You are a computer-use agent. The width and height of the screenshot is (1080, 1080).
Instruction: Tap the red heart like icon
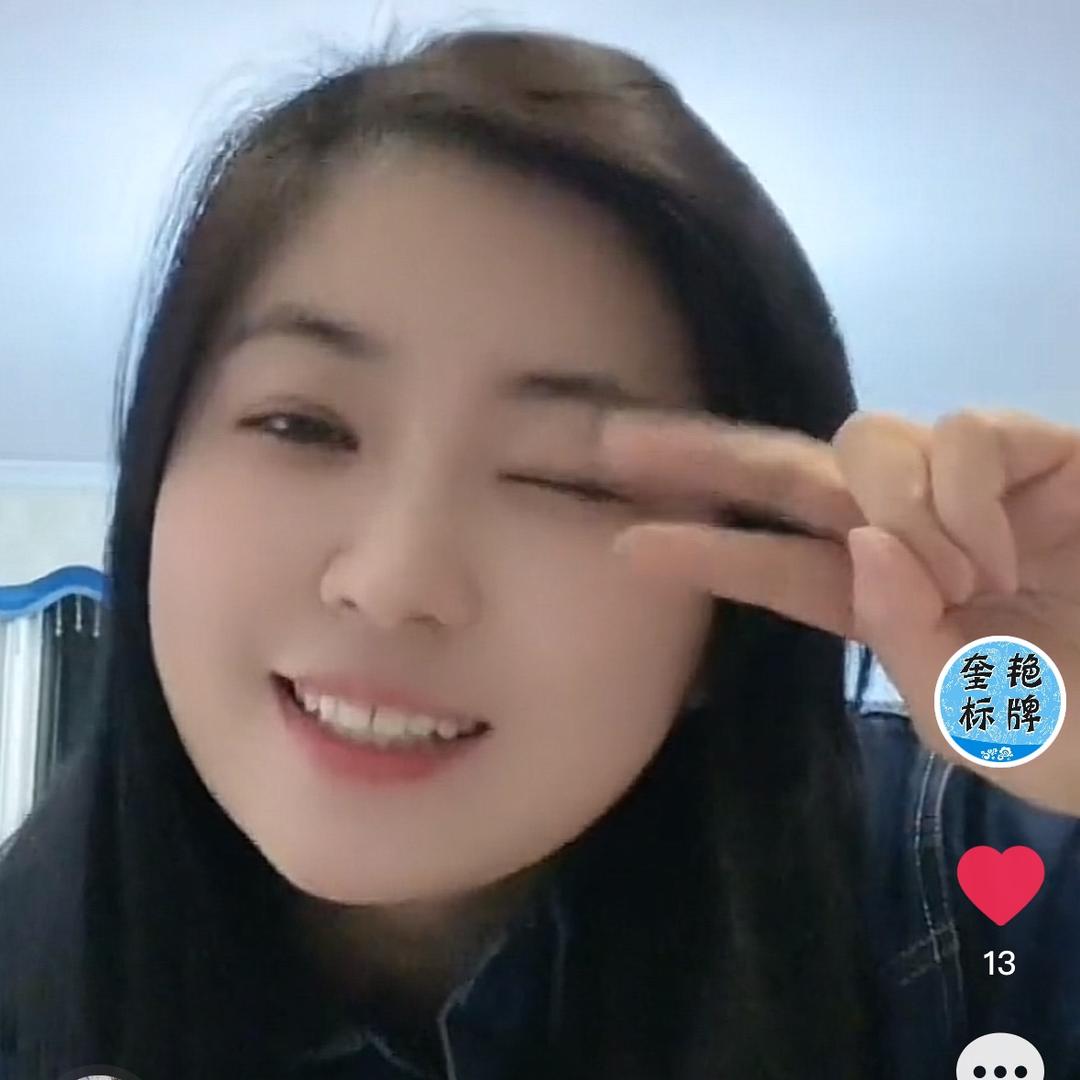[x=1000, y=884]
